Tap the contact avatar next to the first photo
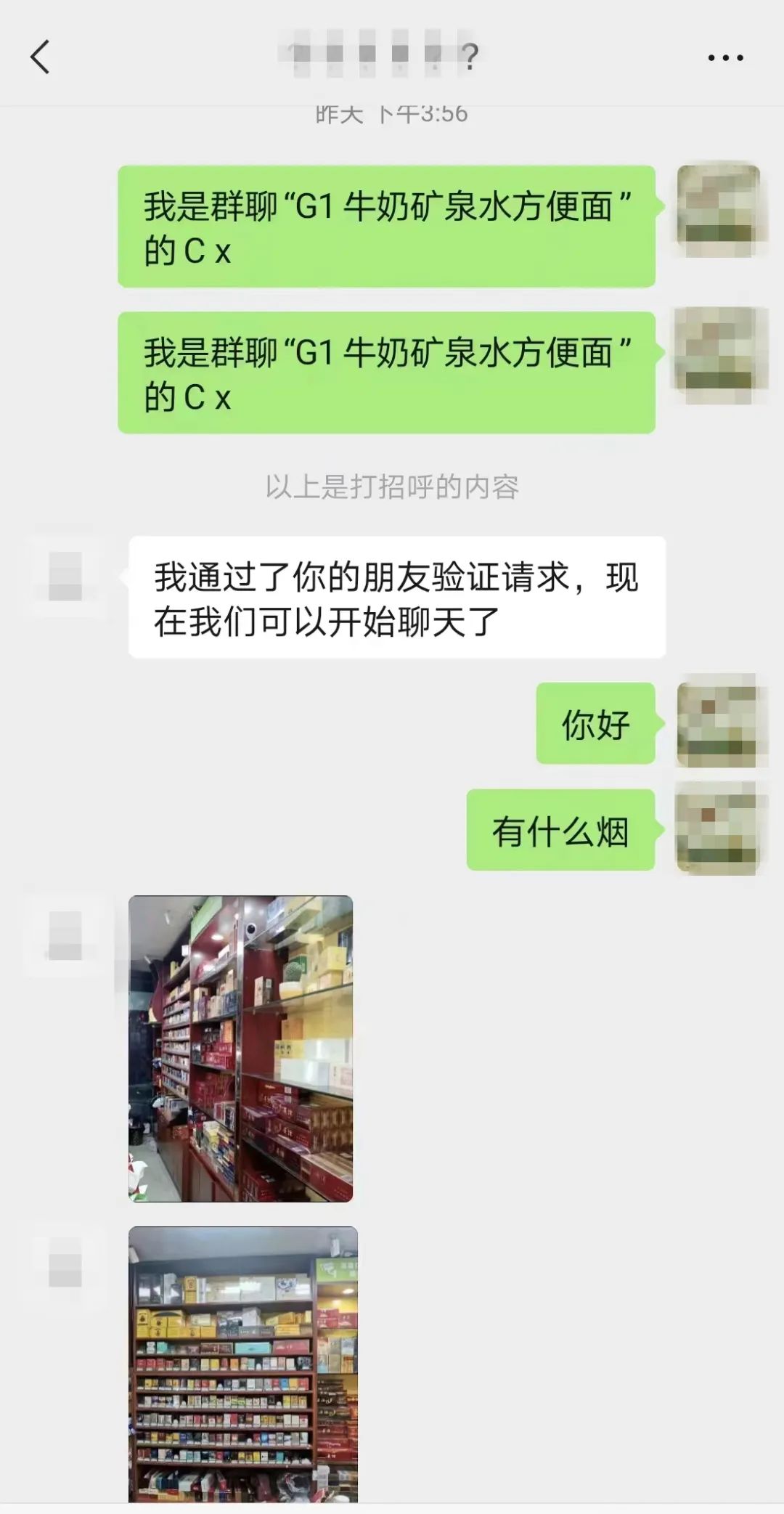Viewport: 784px width, 1514px height. pos(65,937)
